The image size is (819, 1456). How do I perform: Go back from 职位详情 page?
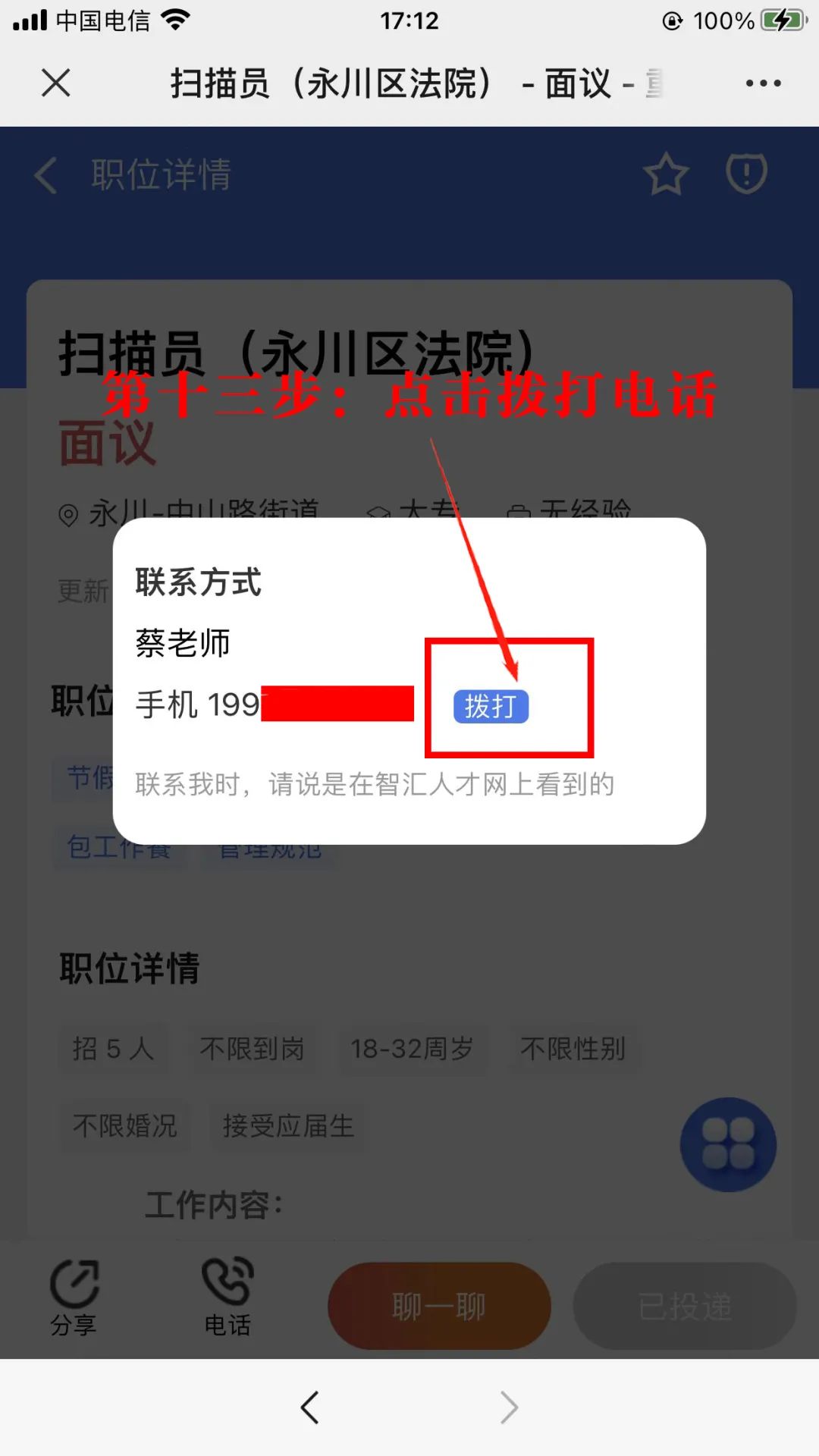click(x=46, y=175)
